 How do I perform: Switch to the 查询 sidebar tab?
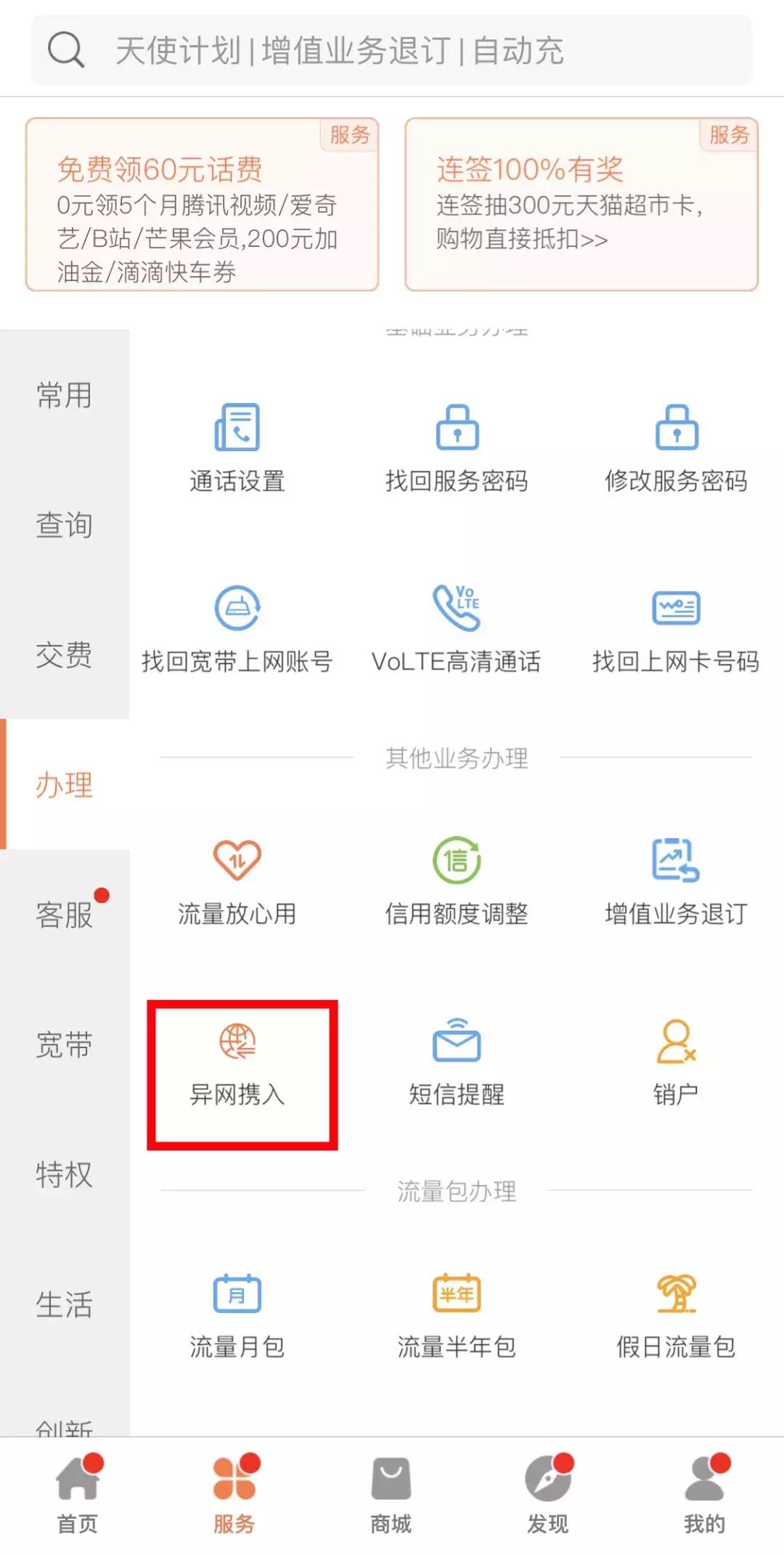pos(62,525)
